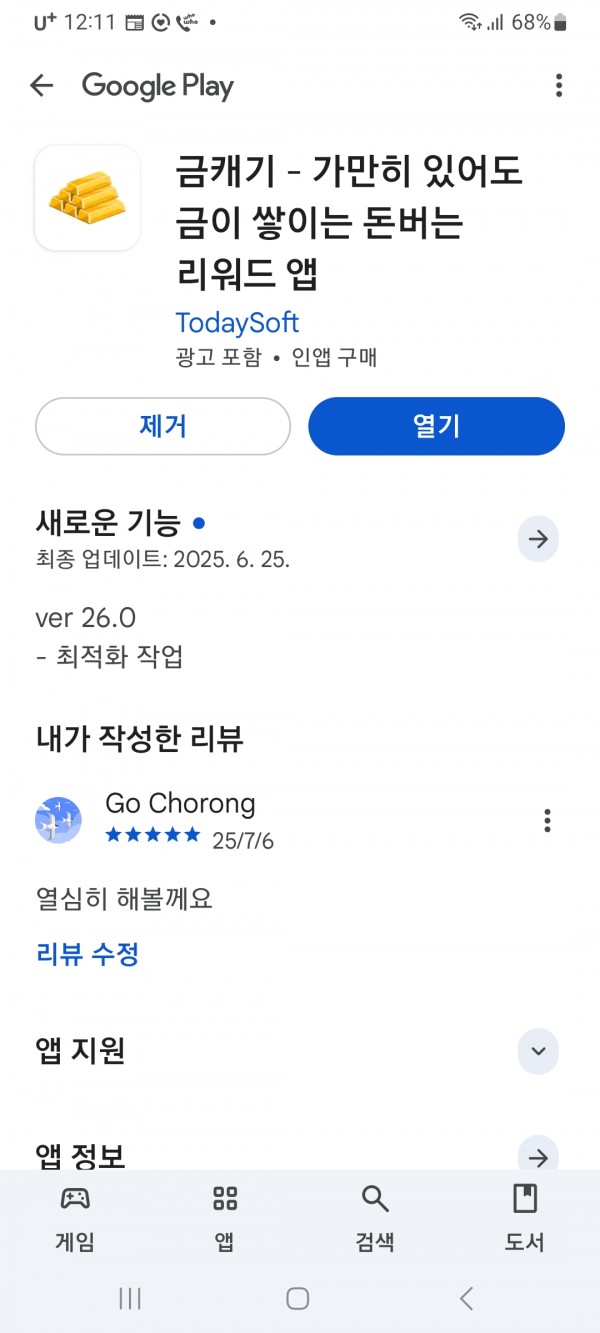Expand the 앱 지원 section
The image size is (600, 1333).
pyautogui.click(x=538, y=1051)
